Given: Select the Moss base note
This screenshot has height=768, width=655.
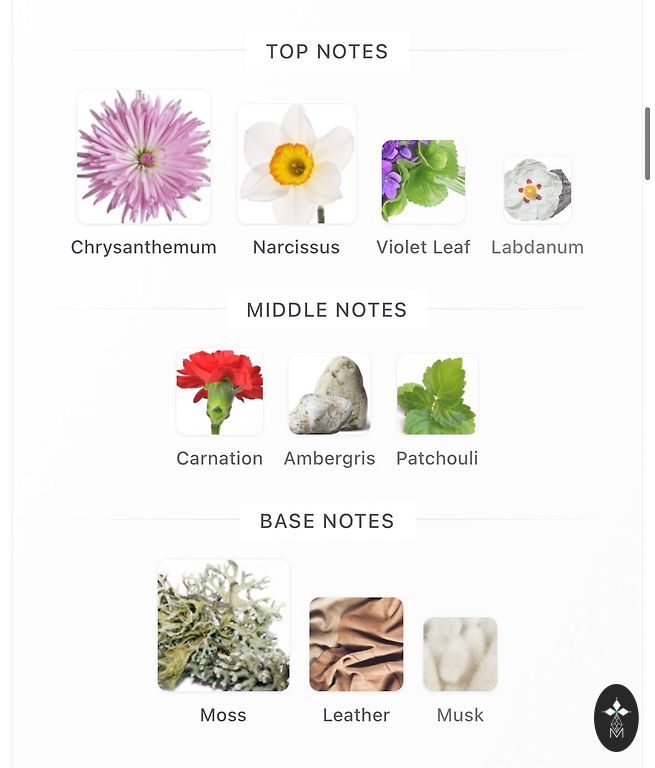Looking at the screenshot, I should [x=223, y=626].
